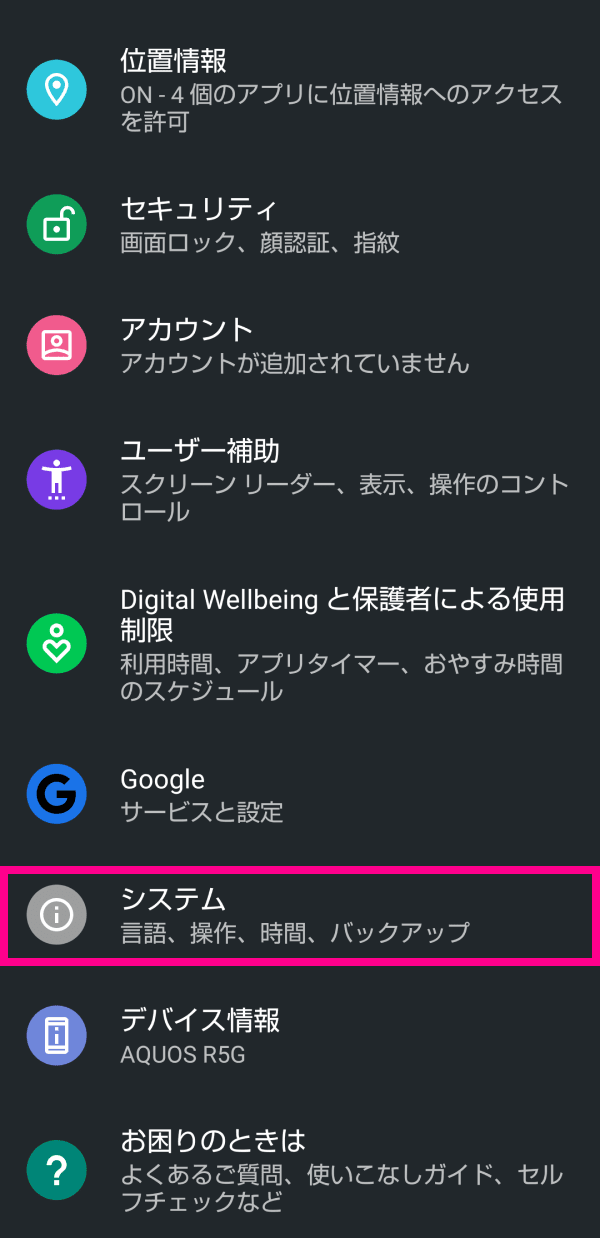Open 位置情報 location settings
Viewport: 600px width, 1238px height.
300,90
